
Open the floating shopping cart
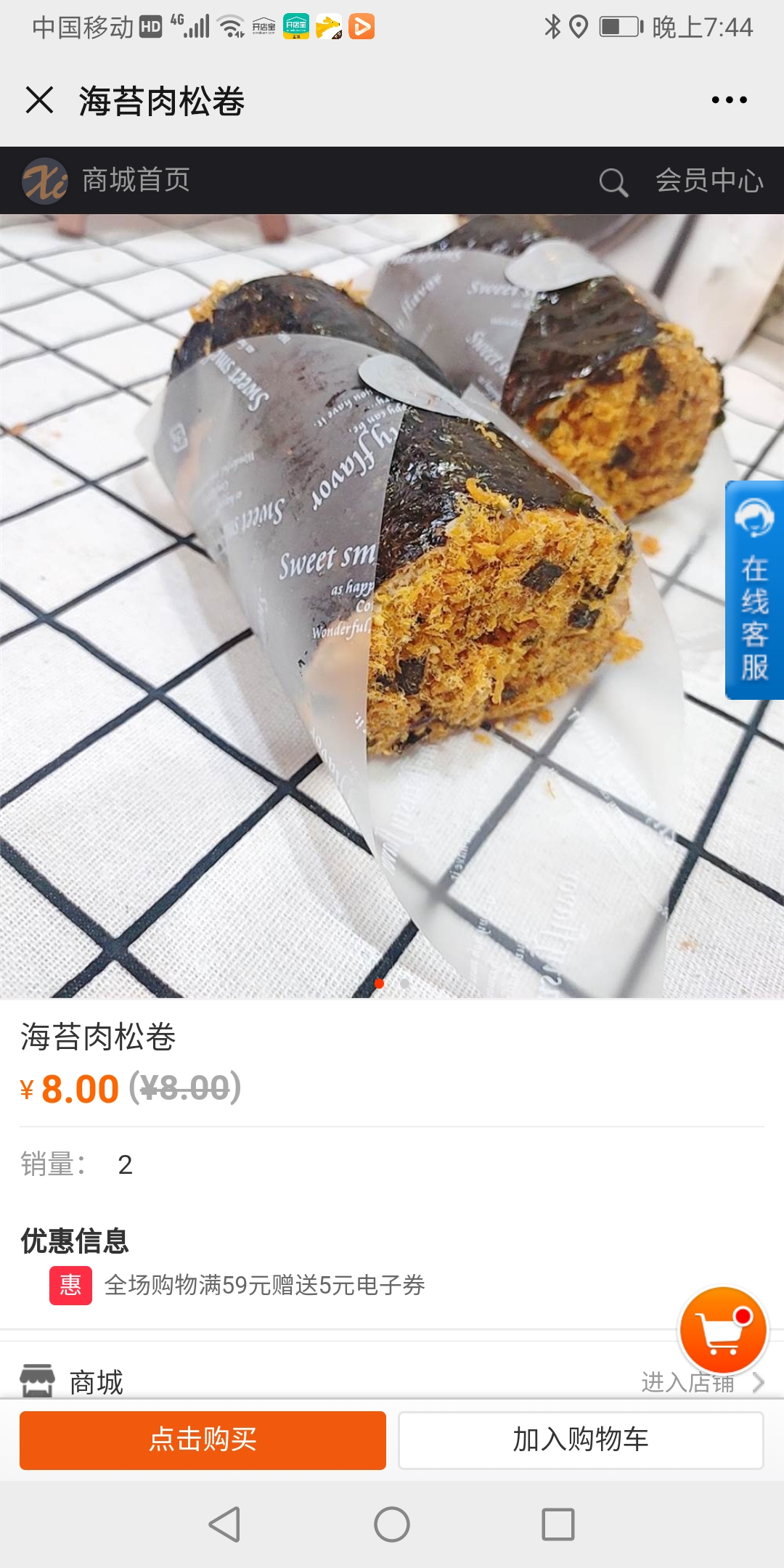723,1330
